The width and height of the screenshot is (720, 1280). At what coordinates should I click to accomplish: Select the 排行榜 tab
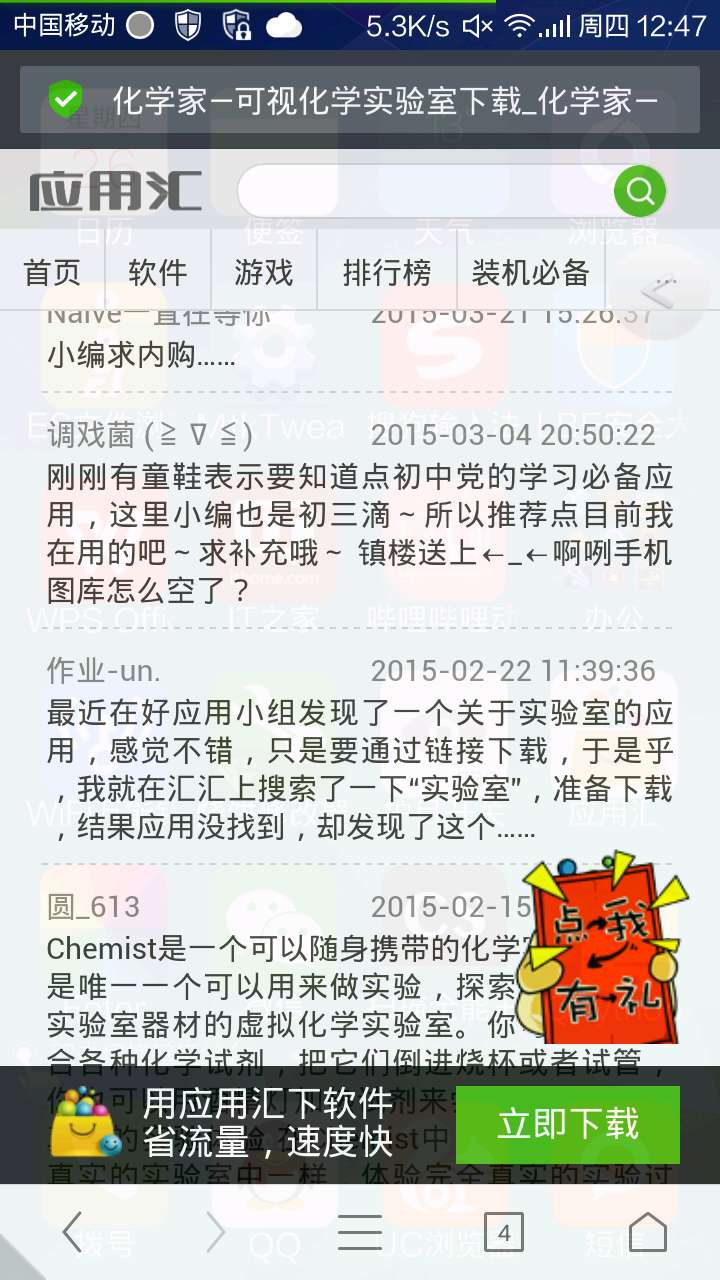(386, 272)
